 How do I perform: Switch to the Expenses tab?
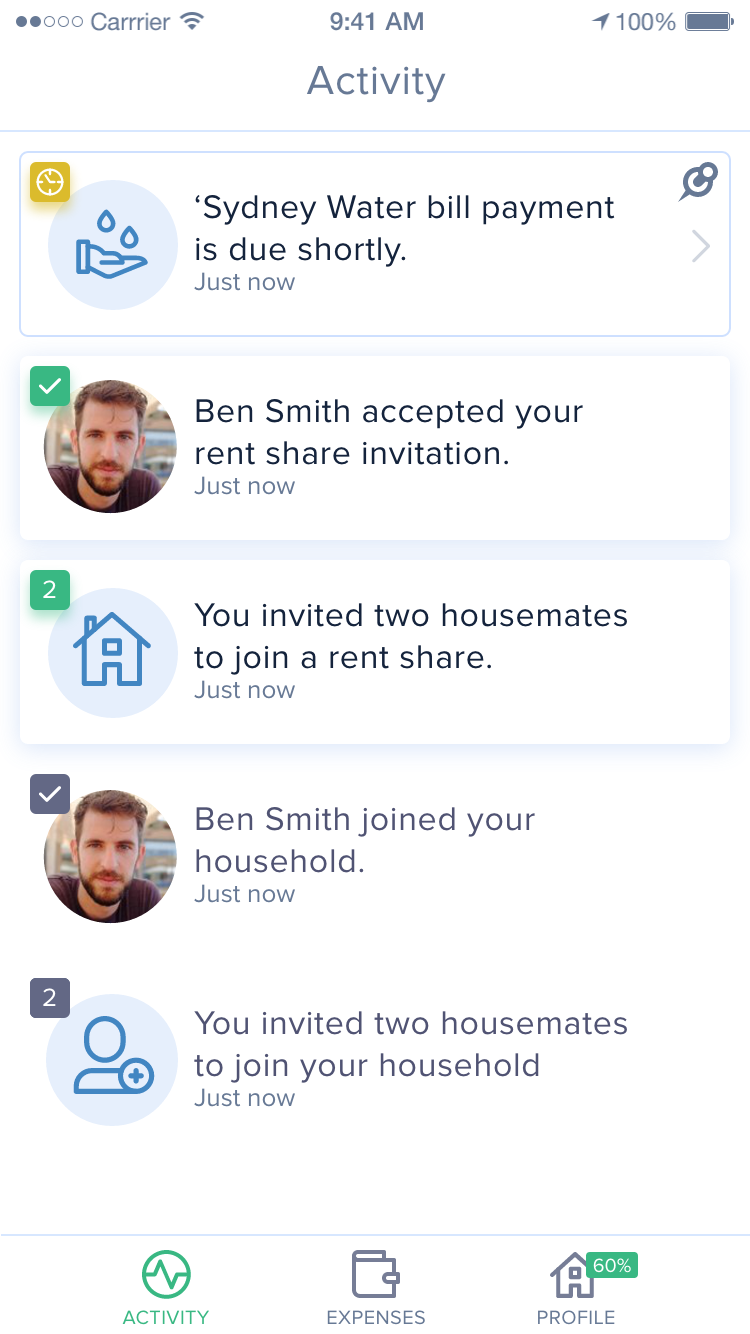coord(376,1288)
